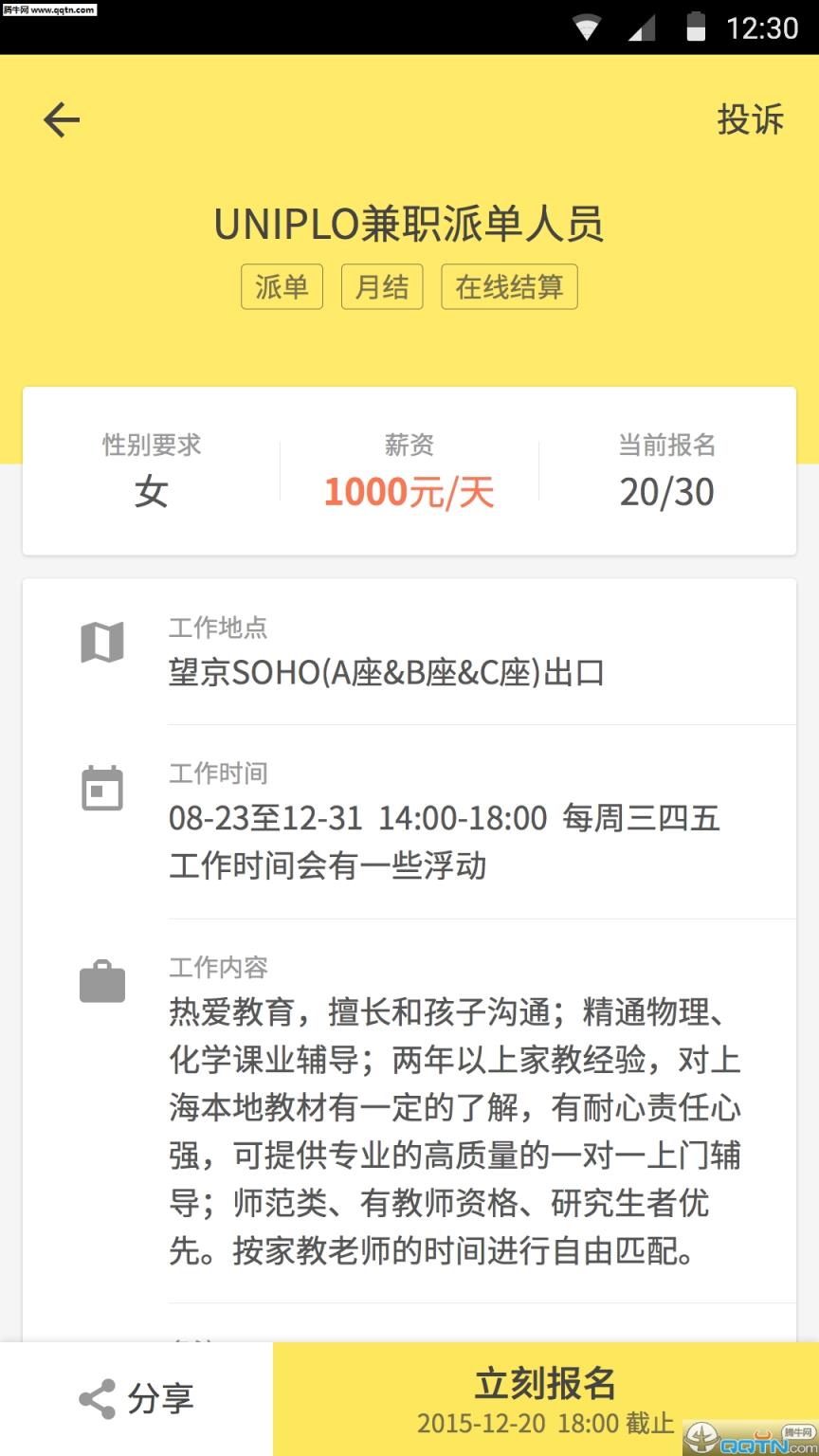The image size is (819, 1456).
Task: Open the 投诉 complaint option
Action: [750, 119]
